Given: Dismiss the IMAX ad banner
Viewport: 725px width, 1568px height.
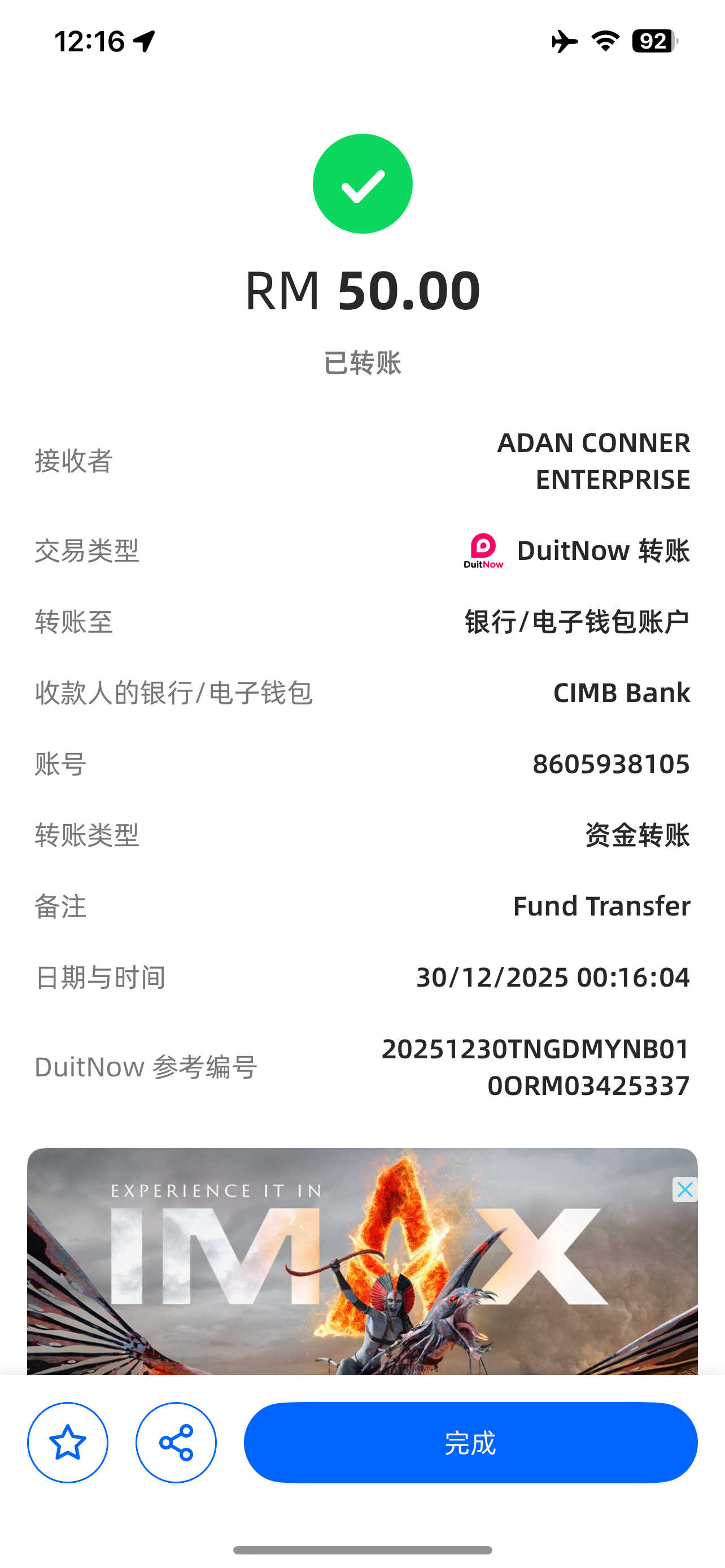Looking at the screenshot, I should (685, 1189).
